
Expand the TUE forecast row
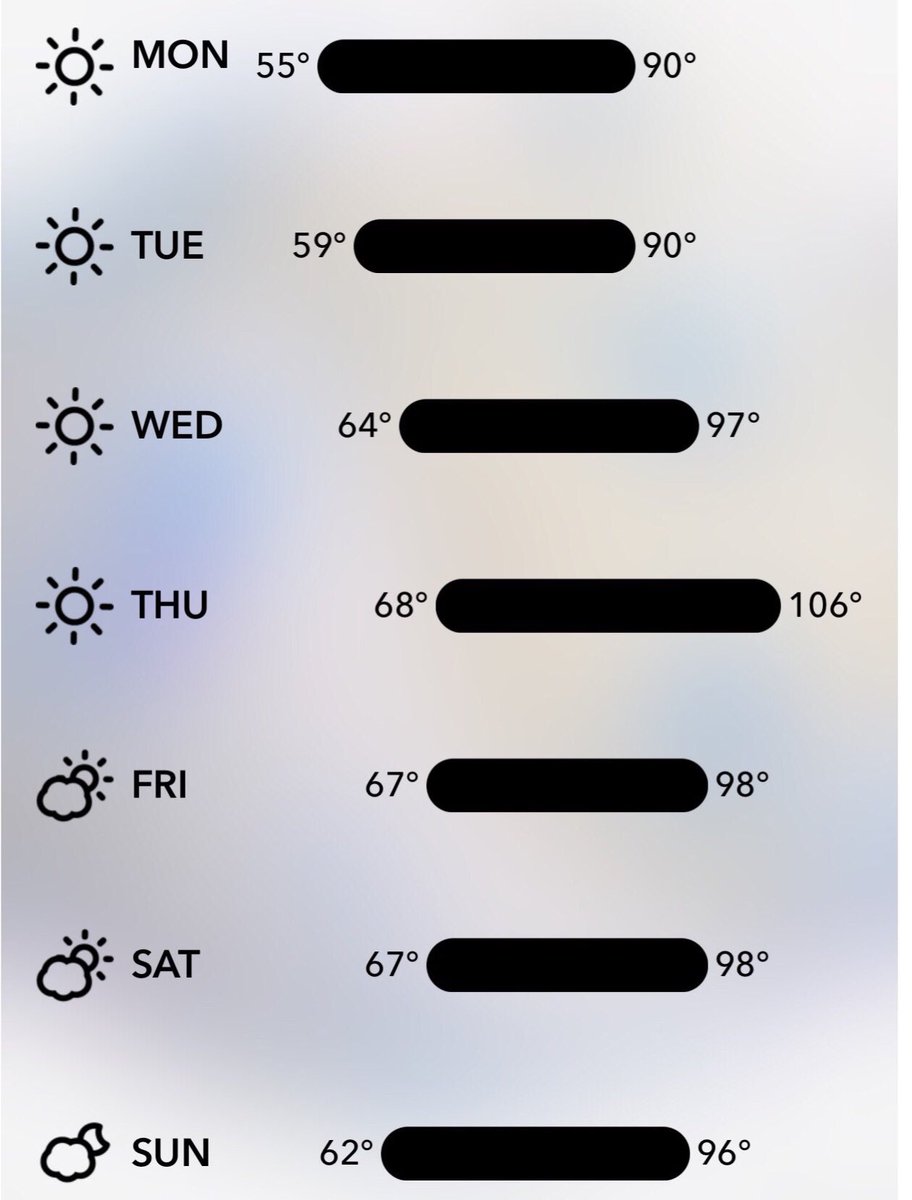coord(168,246)
